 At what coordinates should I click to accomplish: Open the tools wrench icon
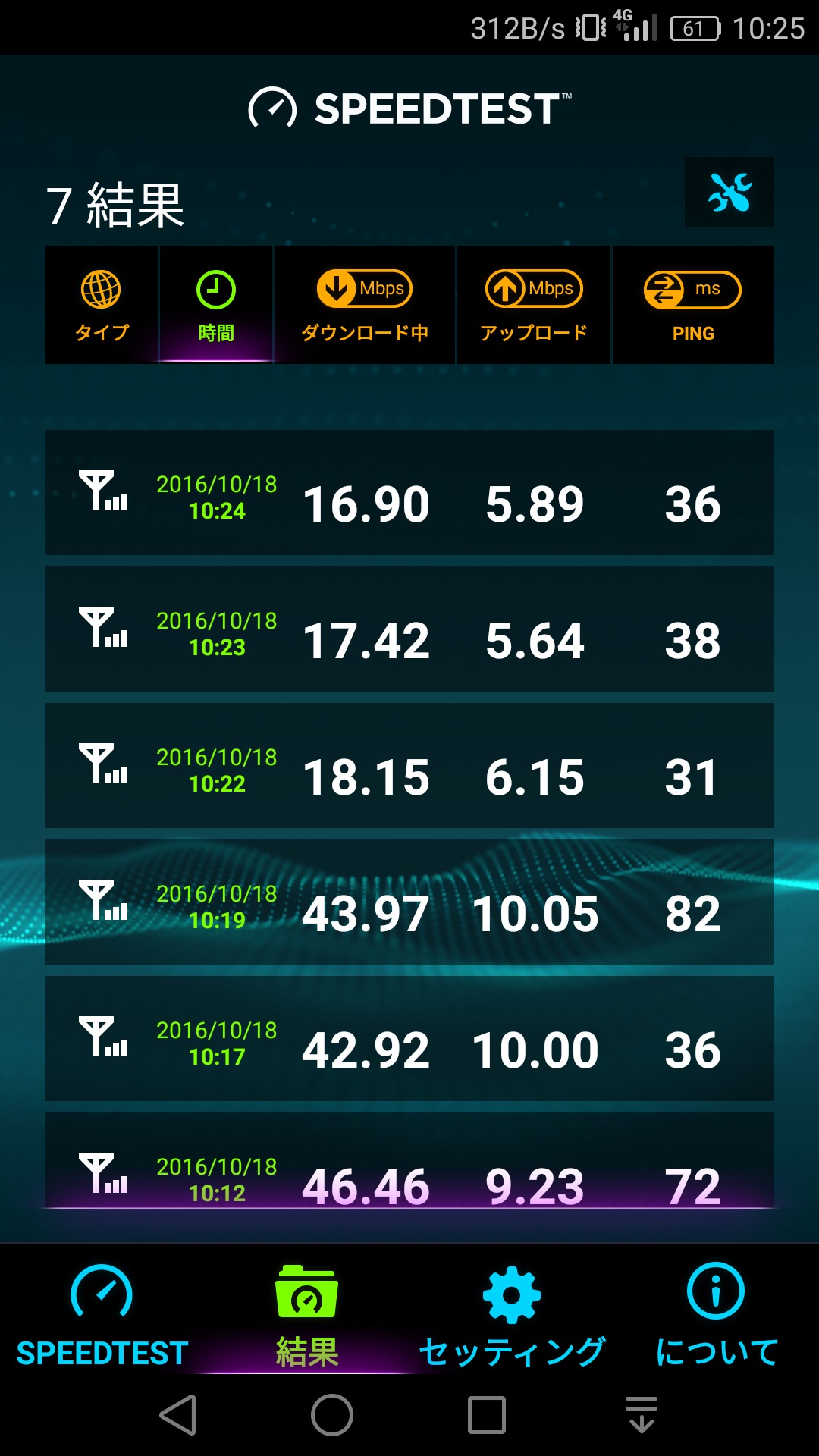coord(729,193)
